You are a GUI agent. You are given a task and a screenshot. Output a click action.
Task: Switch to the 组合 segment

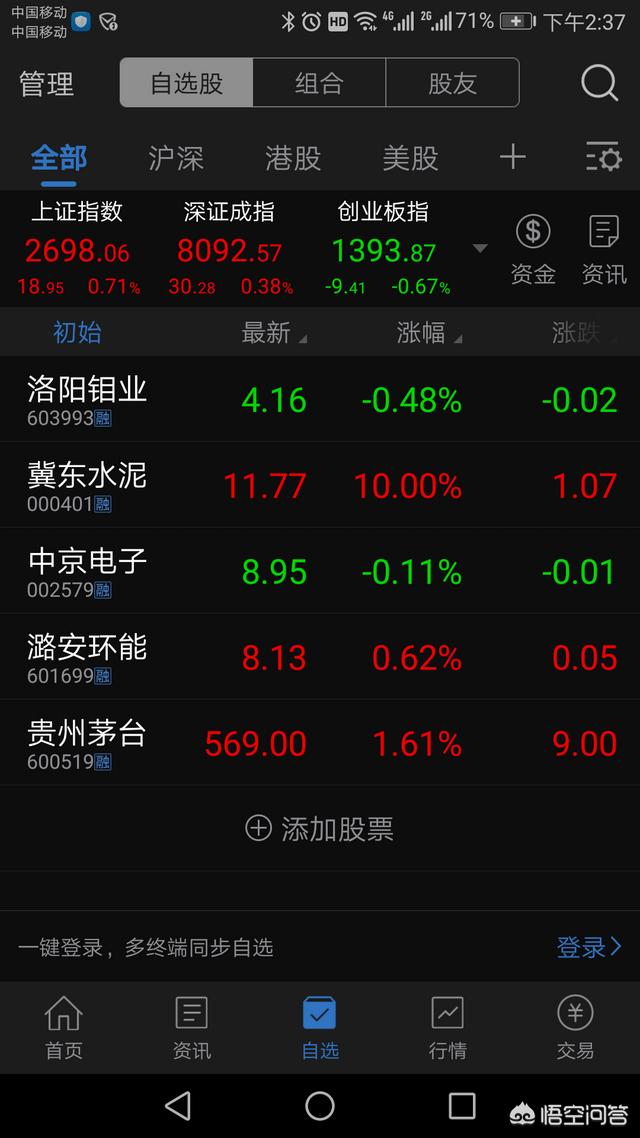point(319,83)
